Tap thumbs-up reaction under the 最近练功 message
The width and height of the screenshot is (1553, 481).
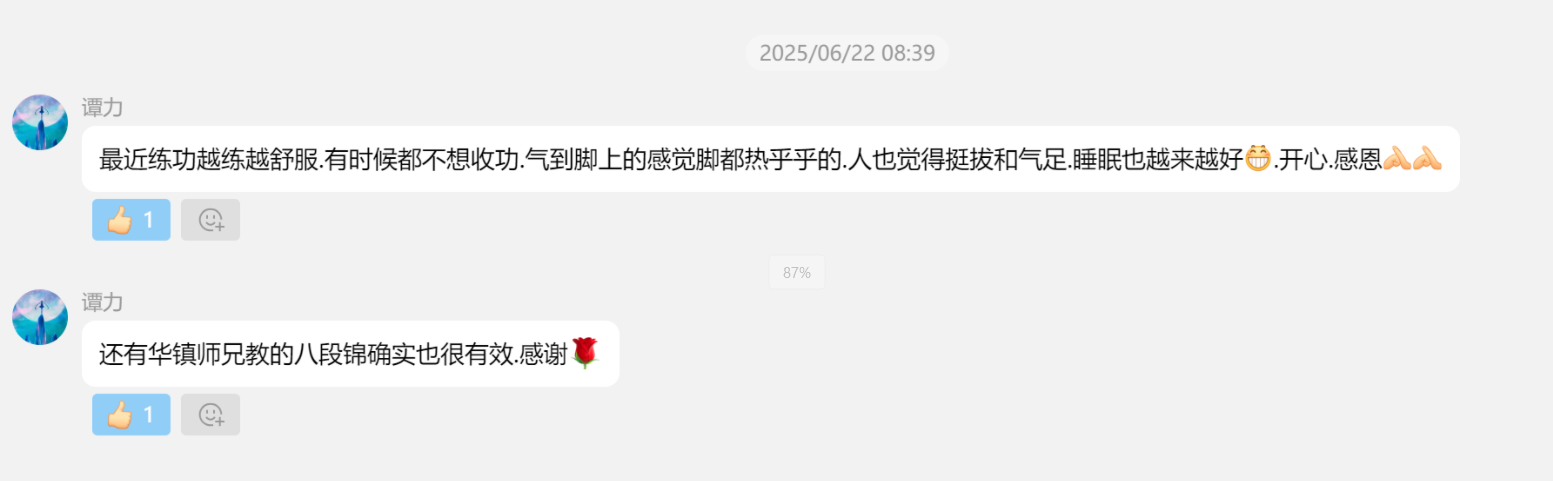click(131, 220)
